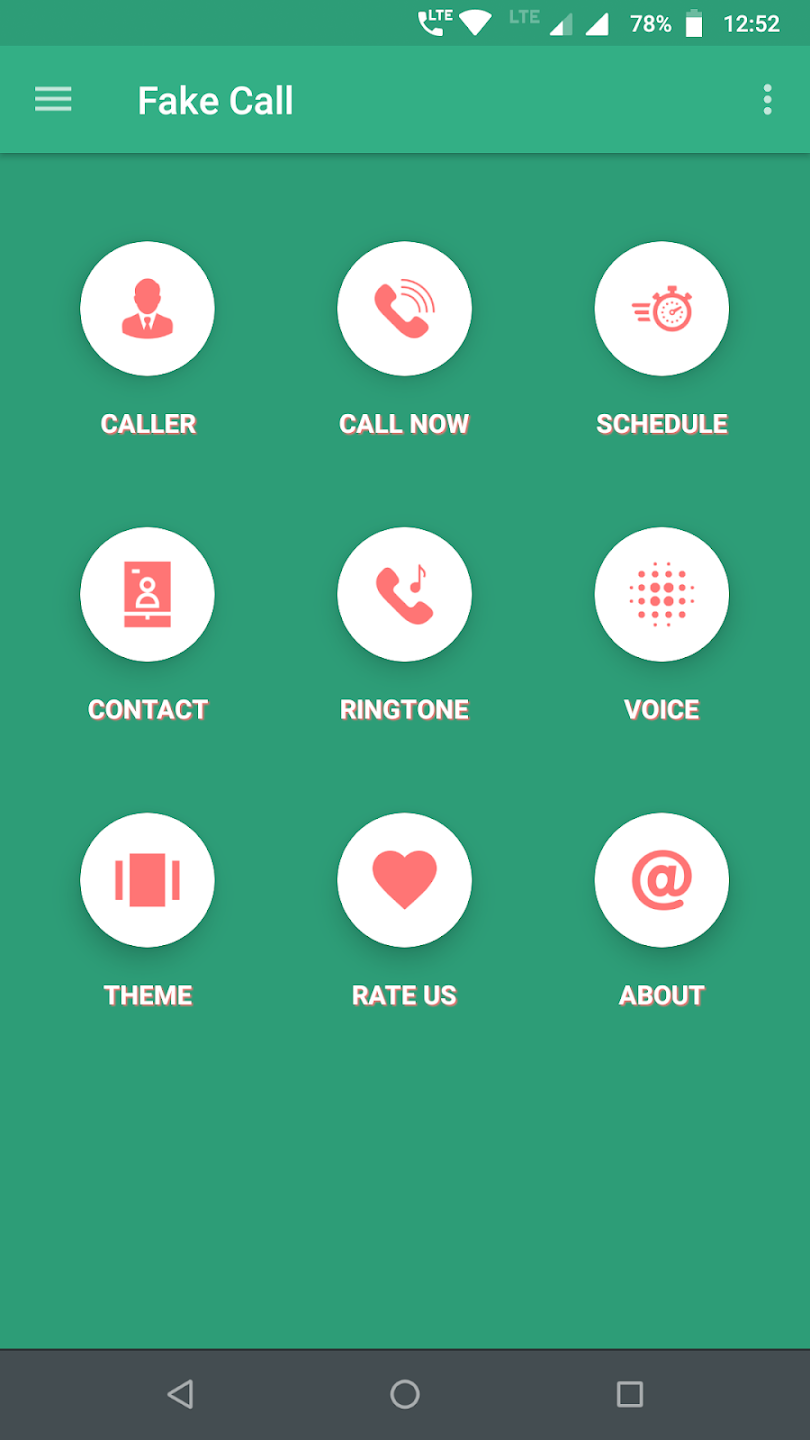Open the Caller settings
This screenshot has height=1440, width=810.
click(147, 308)
